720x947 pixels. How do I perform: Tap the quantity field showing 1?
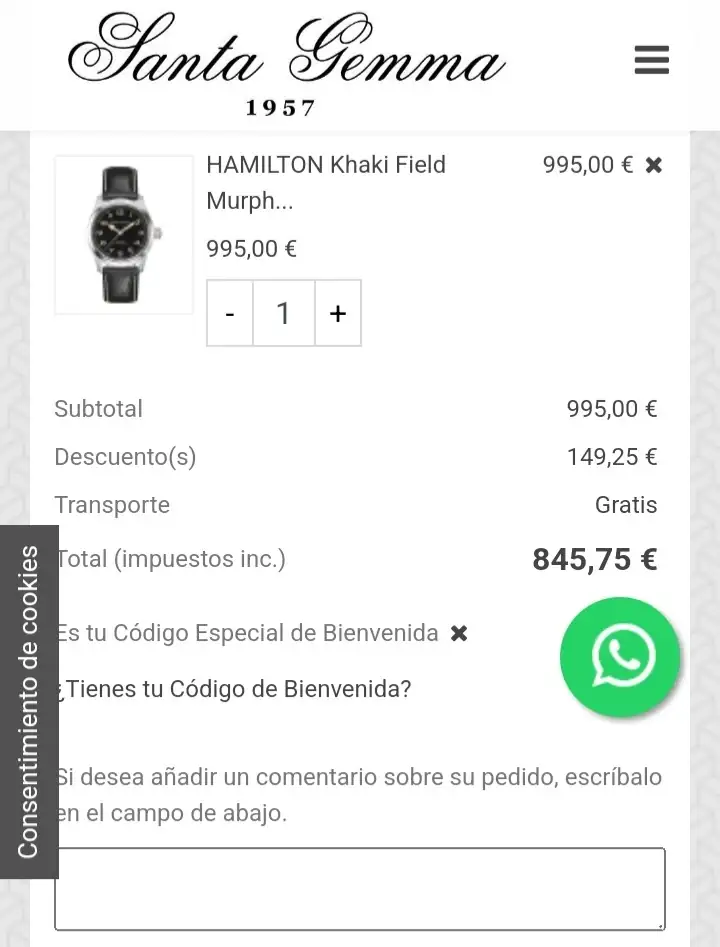[x=283, y=313]
